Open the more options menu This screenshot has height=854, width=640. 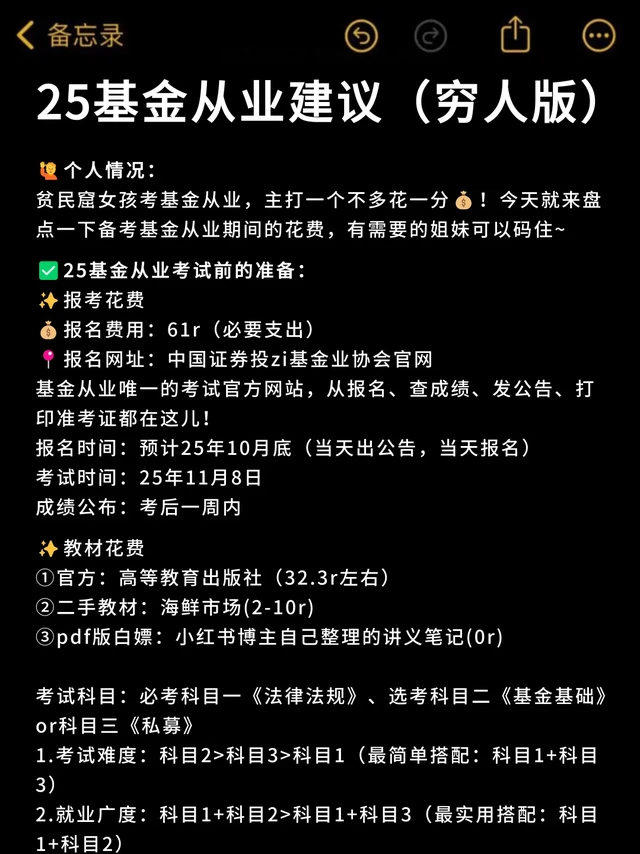(599, 35)
